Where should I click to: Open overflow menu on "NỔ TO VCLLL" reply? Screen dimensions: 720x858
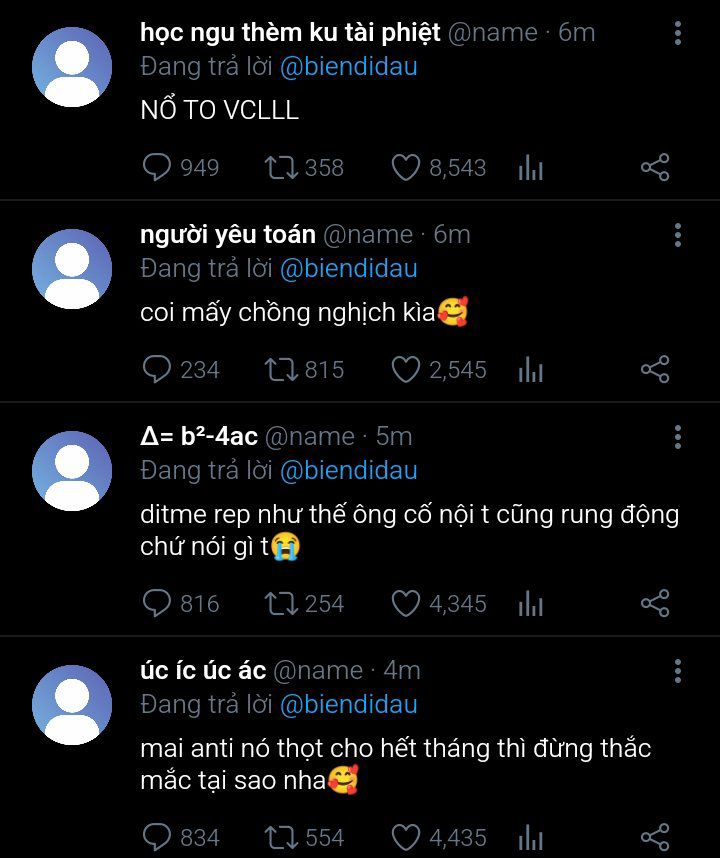tap(677, 34)
